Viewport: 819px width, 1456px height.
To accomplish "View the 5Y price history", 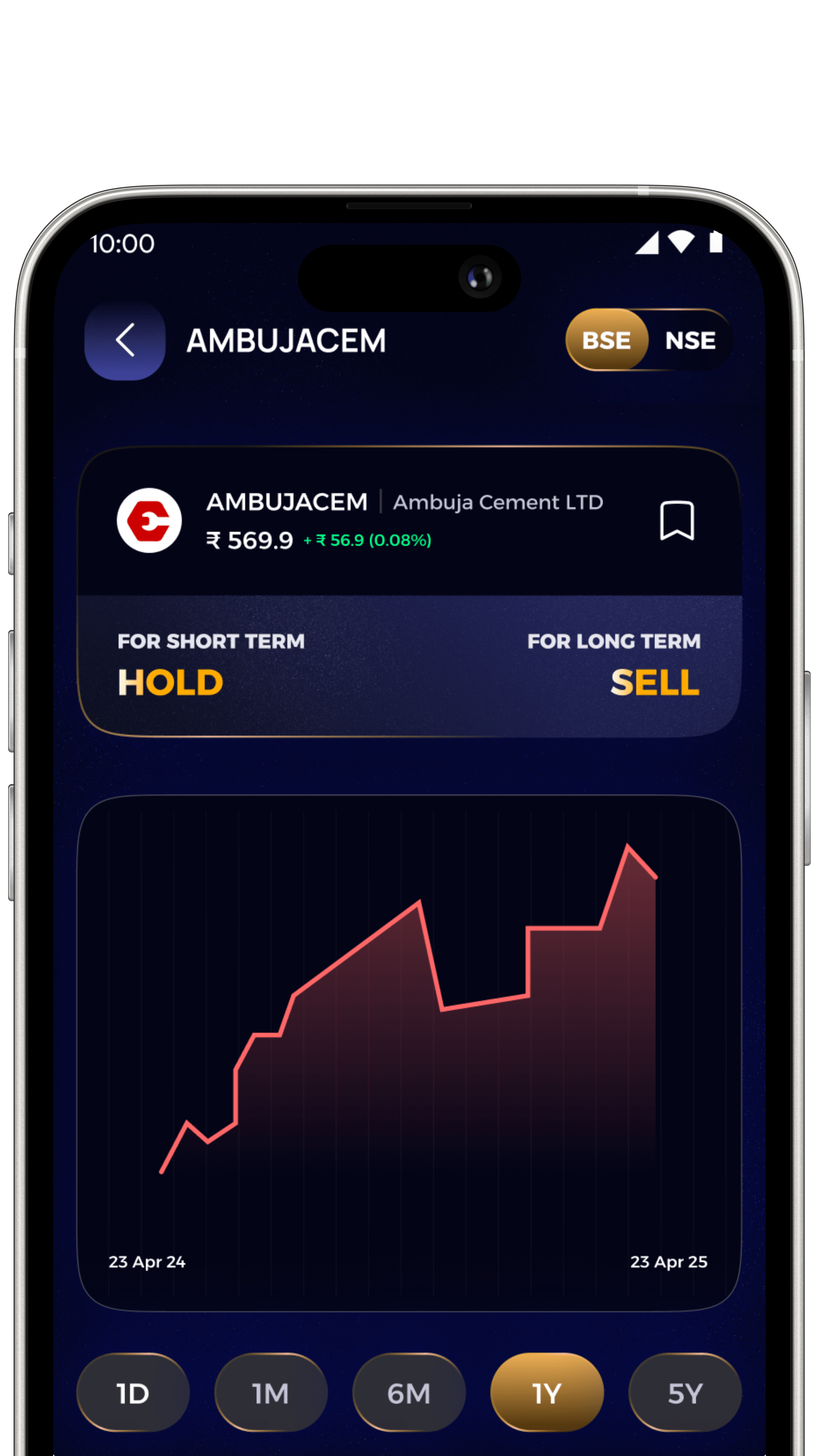I will (x=685, y=1393).
